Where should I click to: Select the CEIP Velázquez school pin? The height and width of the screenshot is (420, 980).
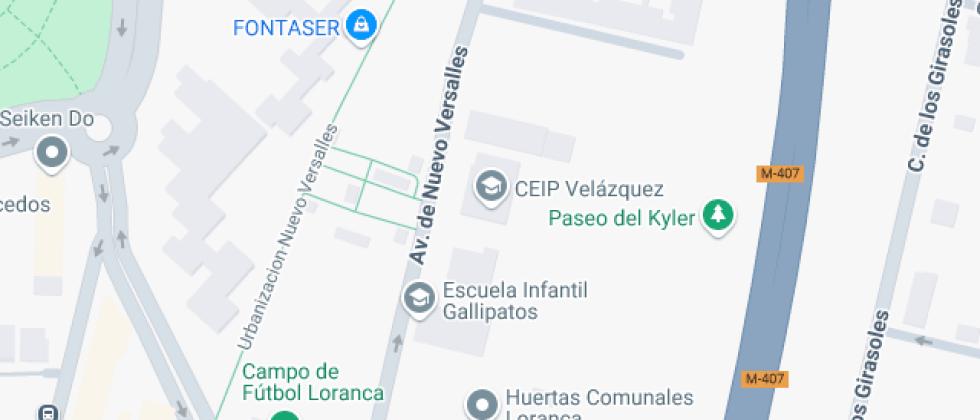(491, 186)
